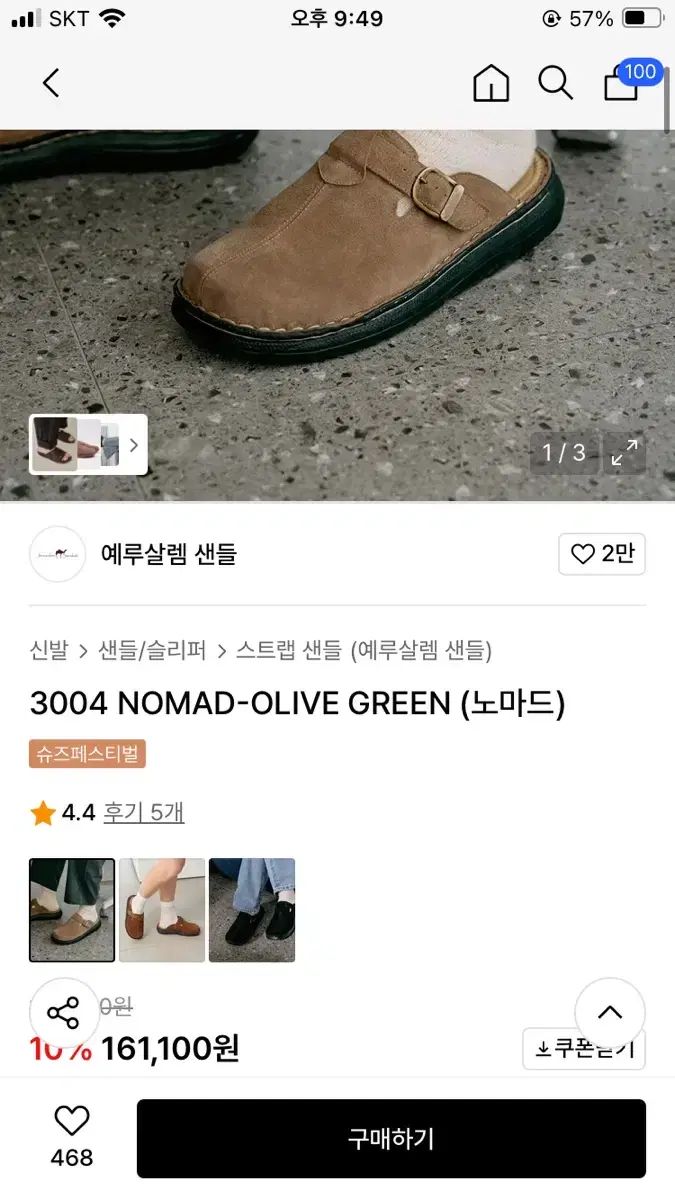Select the brown color option thumbnail
Image resolution: width=675 pixels, height=1200 pixels.
pos(162,910)
